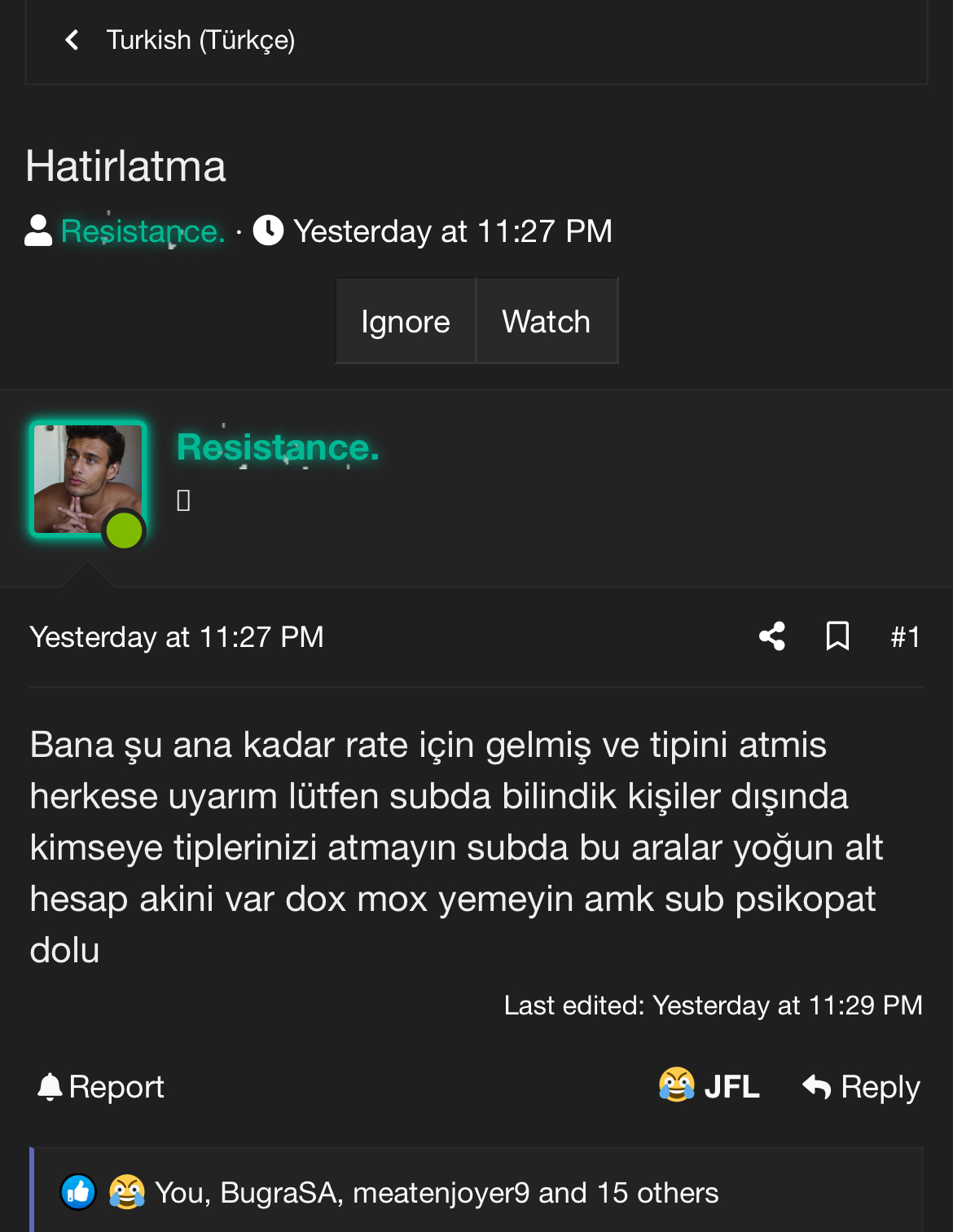
Task: Open Resistance. username in post header
Action: (278, 447)
